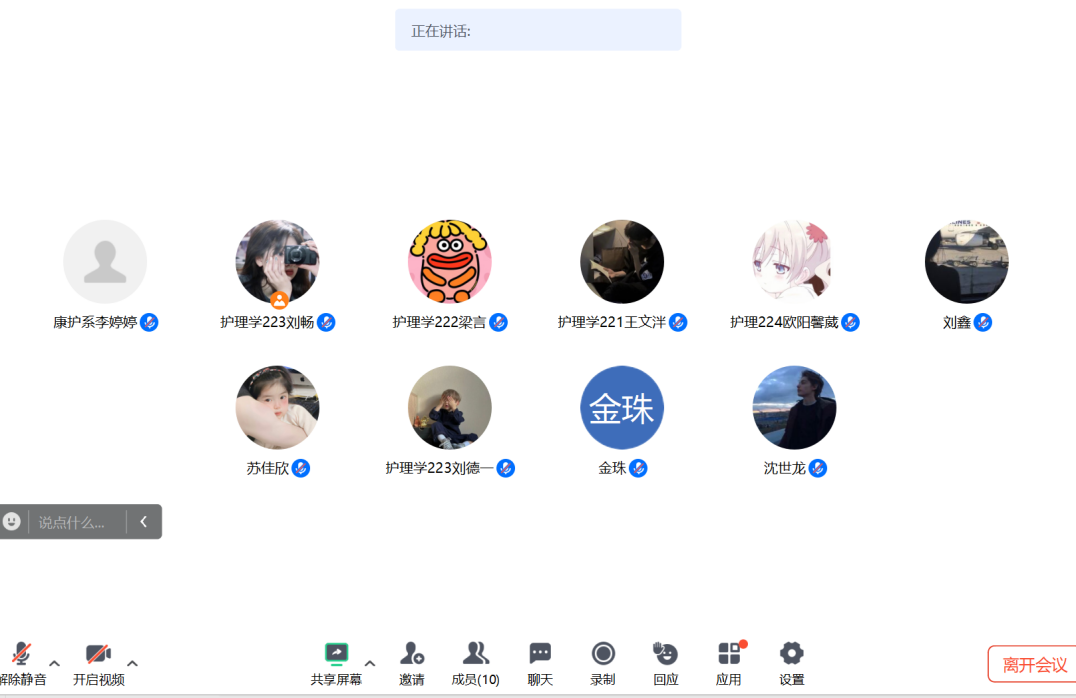Open the 回应 reactions menu
Screen dimensions: 1076x698
click(665, 663)
